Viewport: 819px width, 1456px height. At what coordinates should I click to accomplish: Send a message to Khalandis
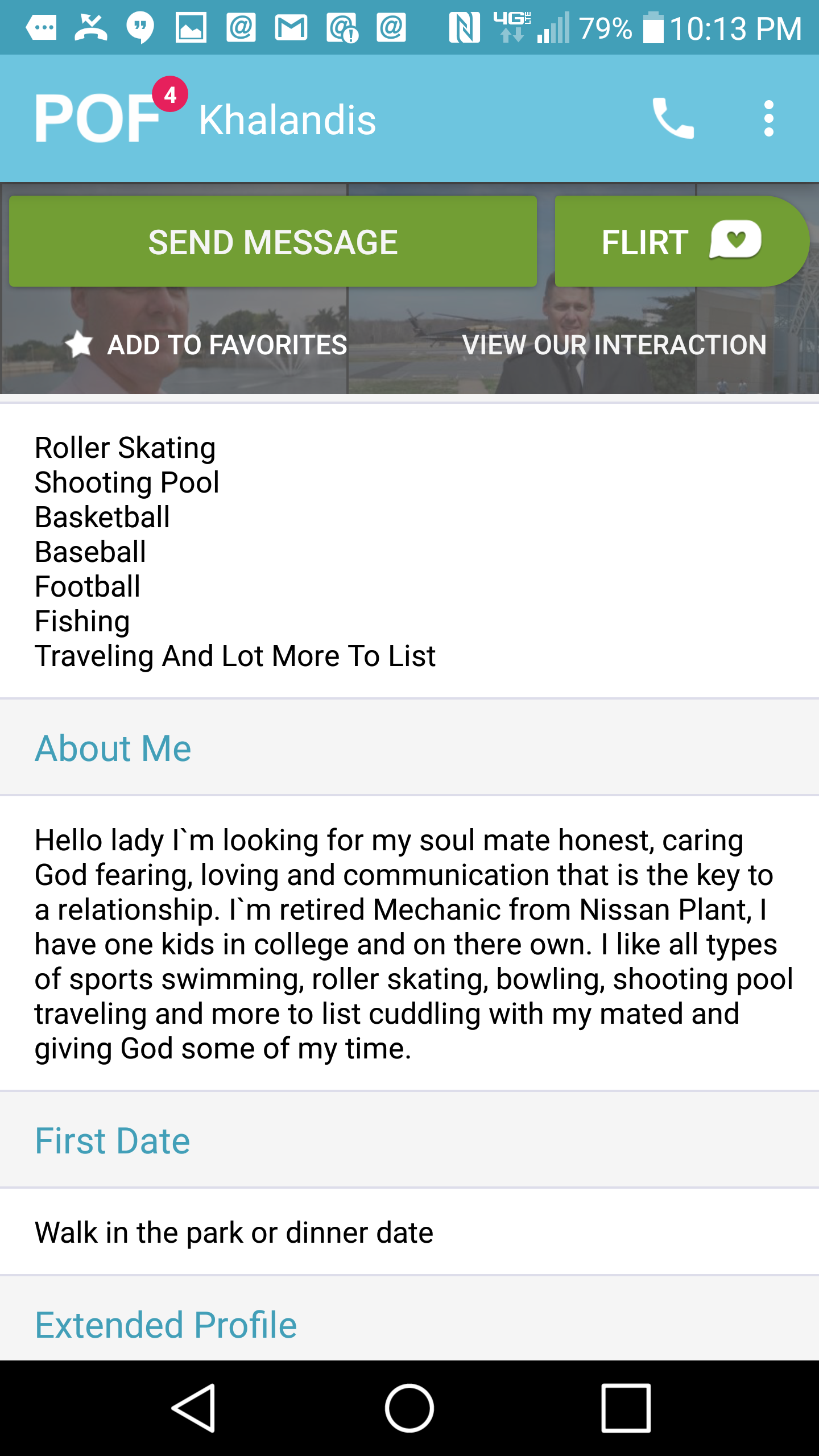(x=273, y=241)
